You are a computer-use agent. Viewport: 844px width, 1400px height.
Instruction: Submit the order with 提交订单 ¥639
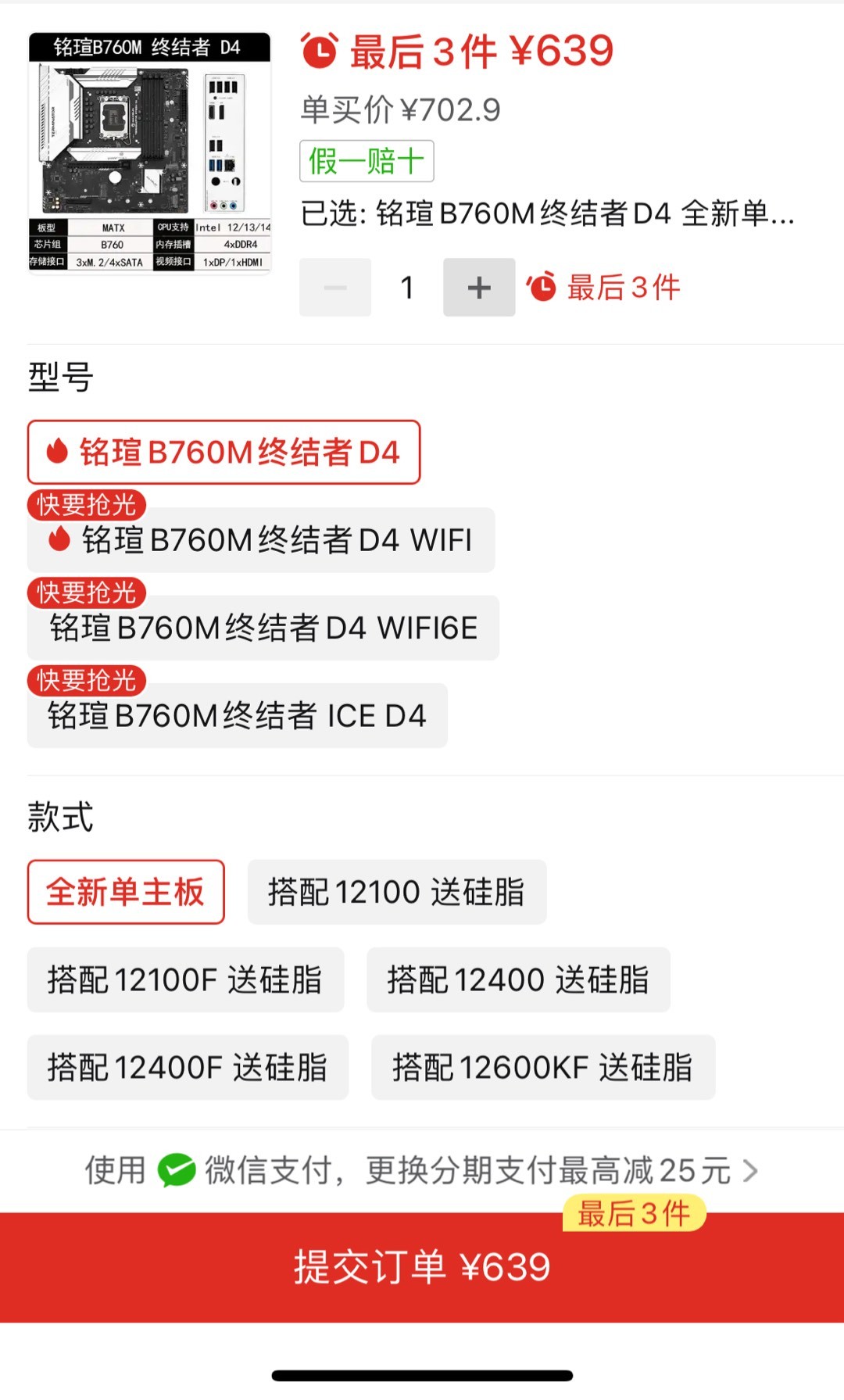pyautogui.click(x=422, y=1267)
